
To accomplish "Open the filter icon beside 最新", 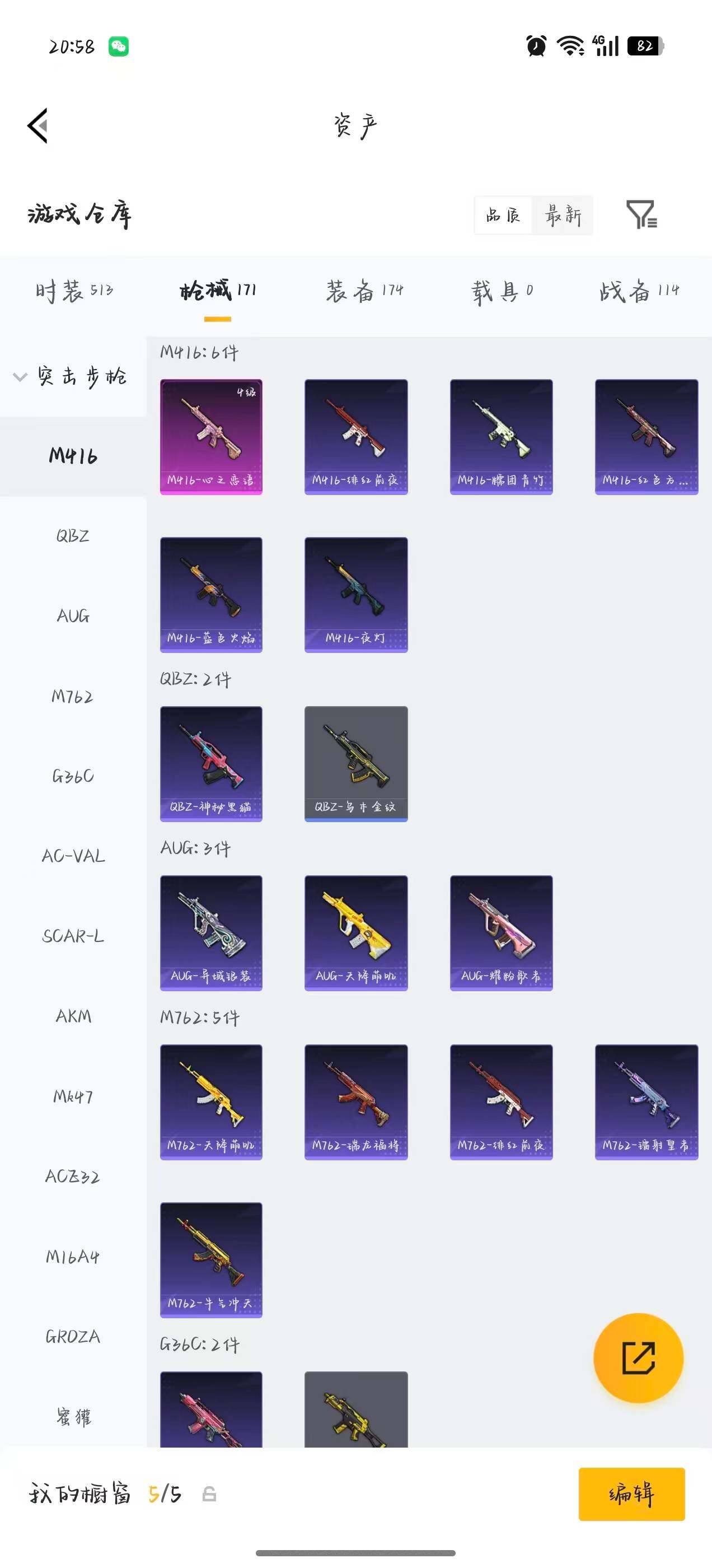I will tap(641, 214).
